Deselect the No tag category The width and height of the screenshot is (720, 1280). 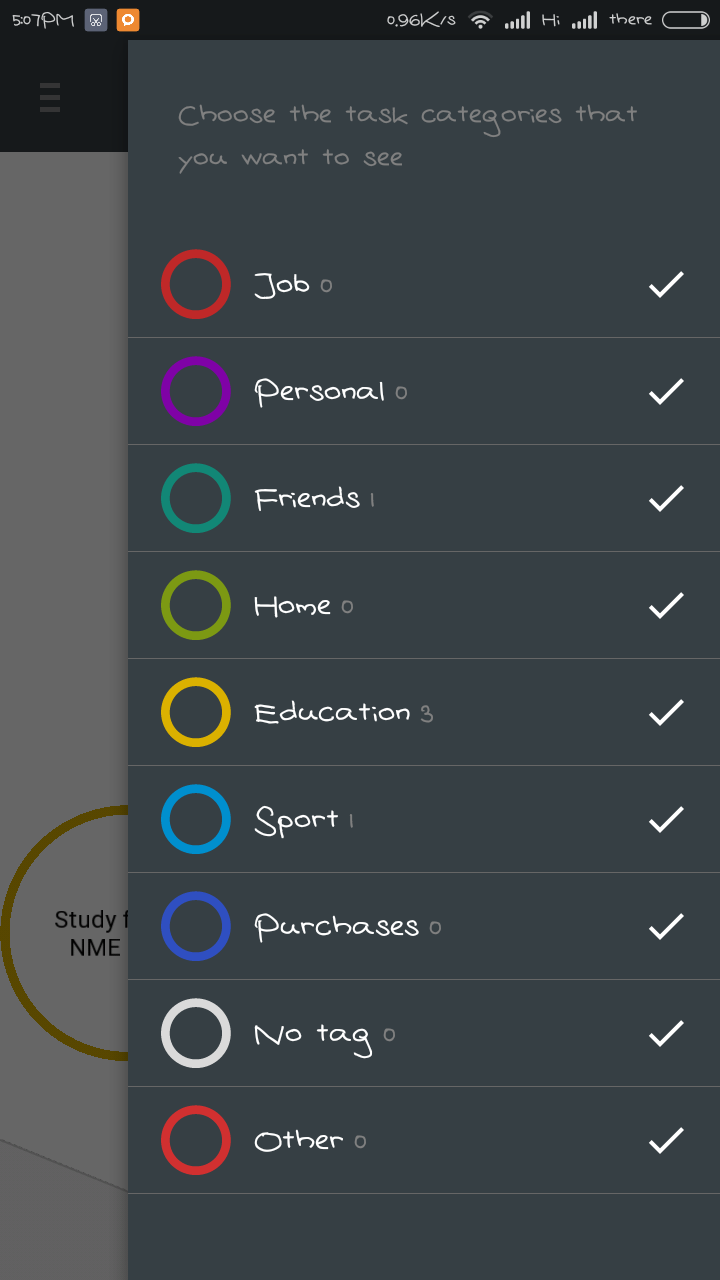click(x=666, y=1034)
